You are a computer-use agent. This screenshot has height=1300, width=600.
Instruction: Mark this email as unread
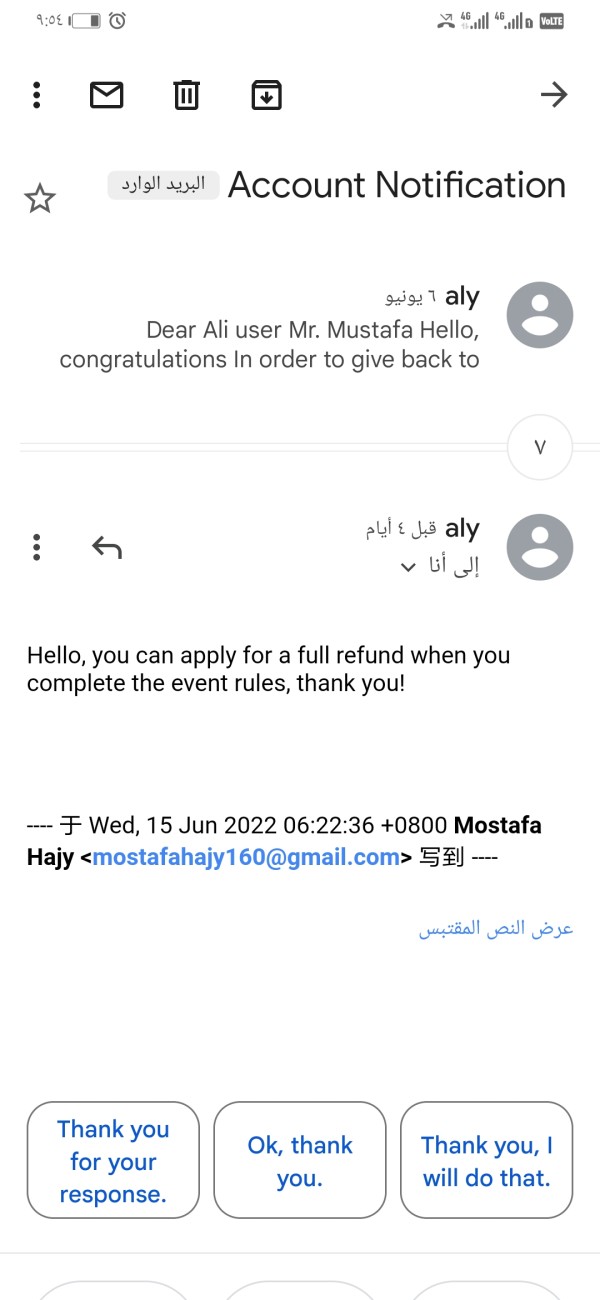(107, 95)
